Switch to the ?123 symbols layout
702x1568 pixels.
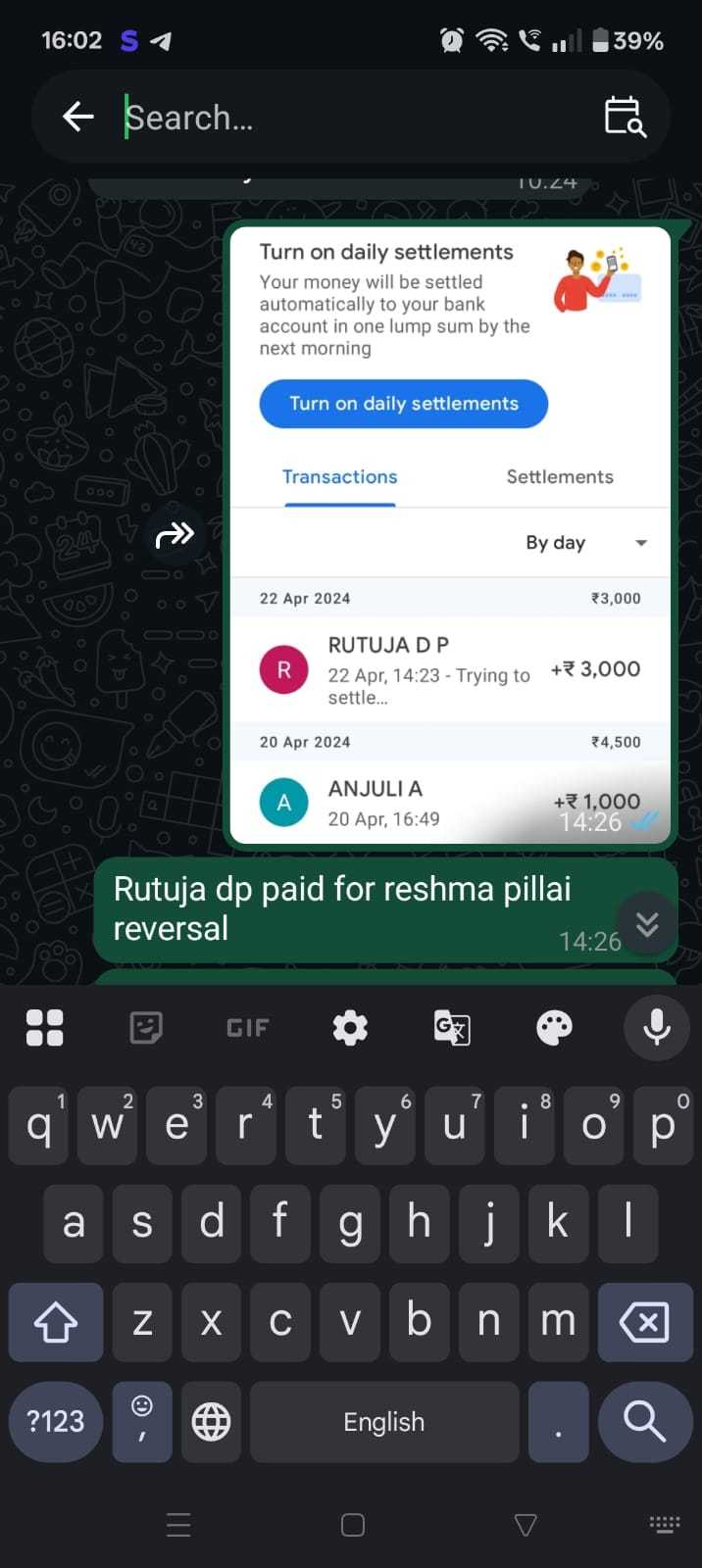(56, 1421)
